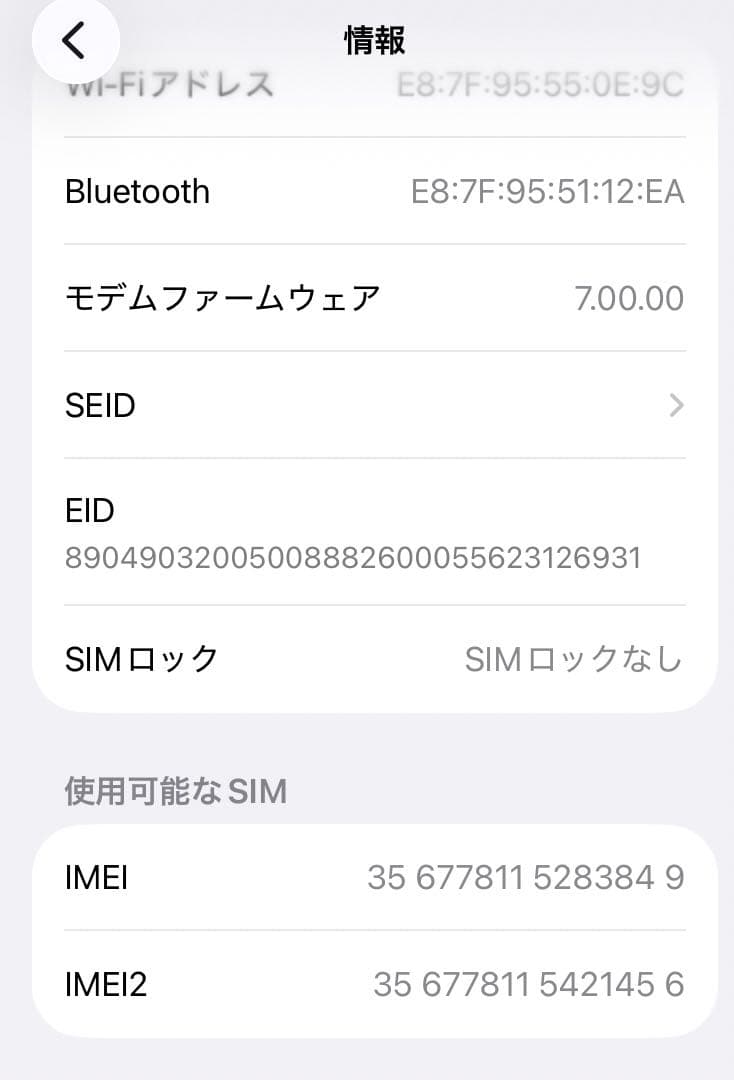Select the long EID number value
734x1080 pixels.
[352, 558]
